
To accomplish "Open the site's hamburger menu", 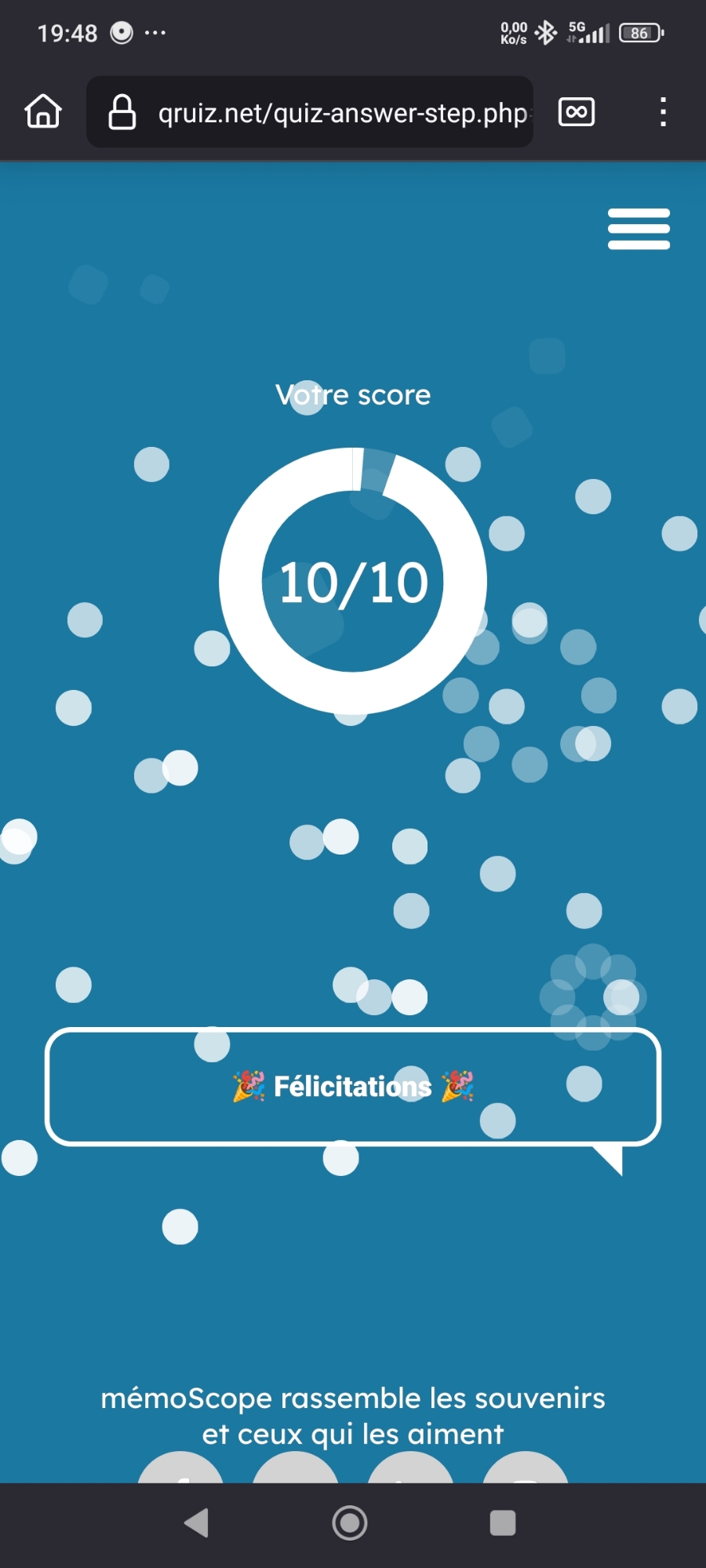I will [x=639, y=229].
